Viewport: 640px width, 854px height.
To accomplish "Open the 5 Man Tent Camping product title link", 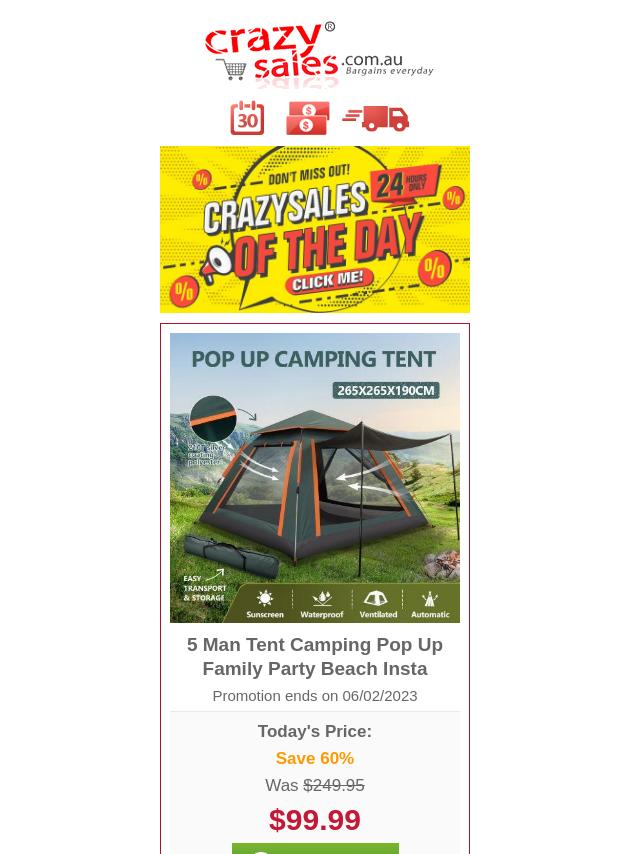I will pyautogui.click(x=314, y=656).
